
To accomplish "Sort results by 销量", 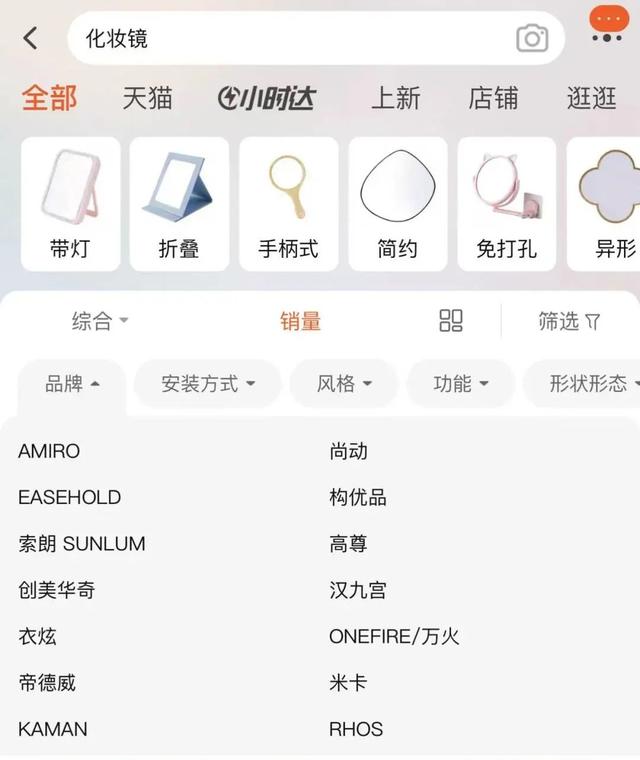I will click(300, 321).
